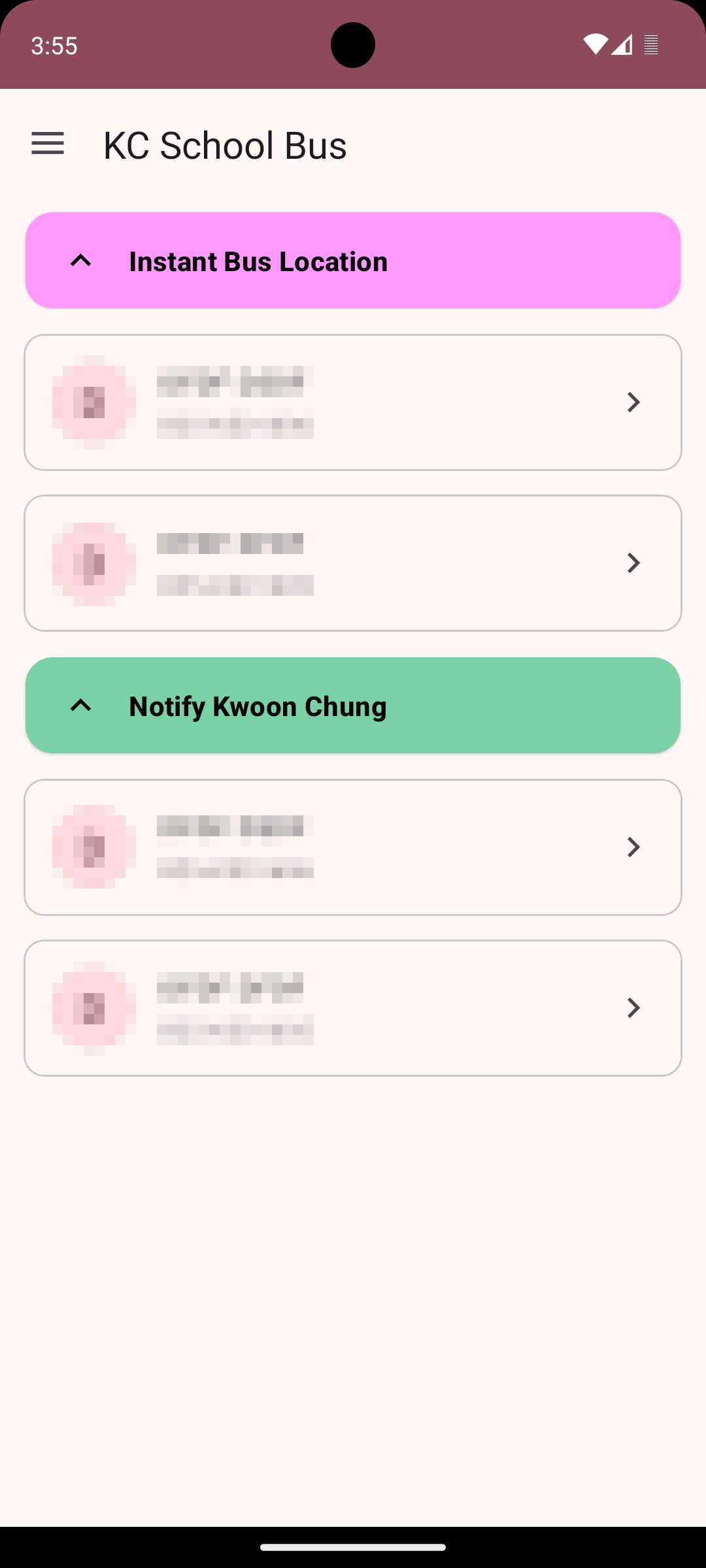The width and height of the screenshot is (706, 1568).
Task: Open first entry under Notify Kwoon Chung
Action: 353,847
